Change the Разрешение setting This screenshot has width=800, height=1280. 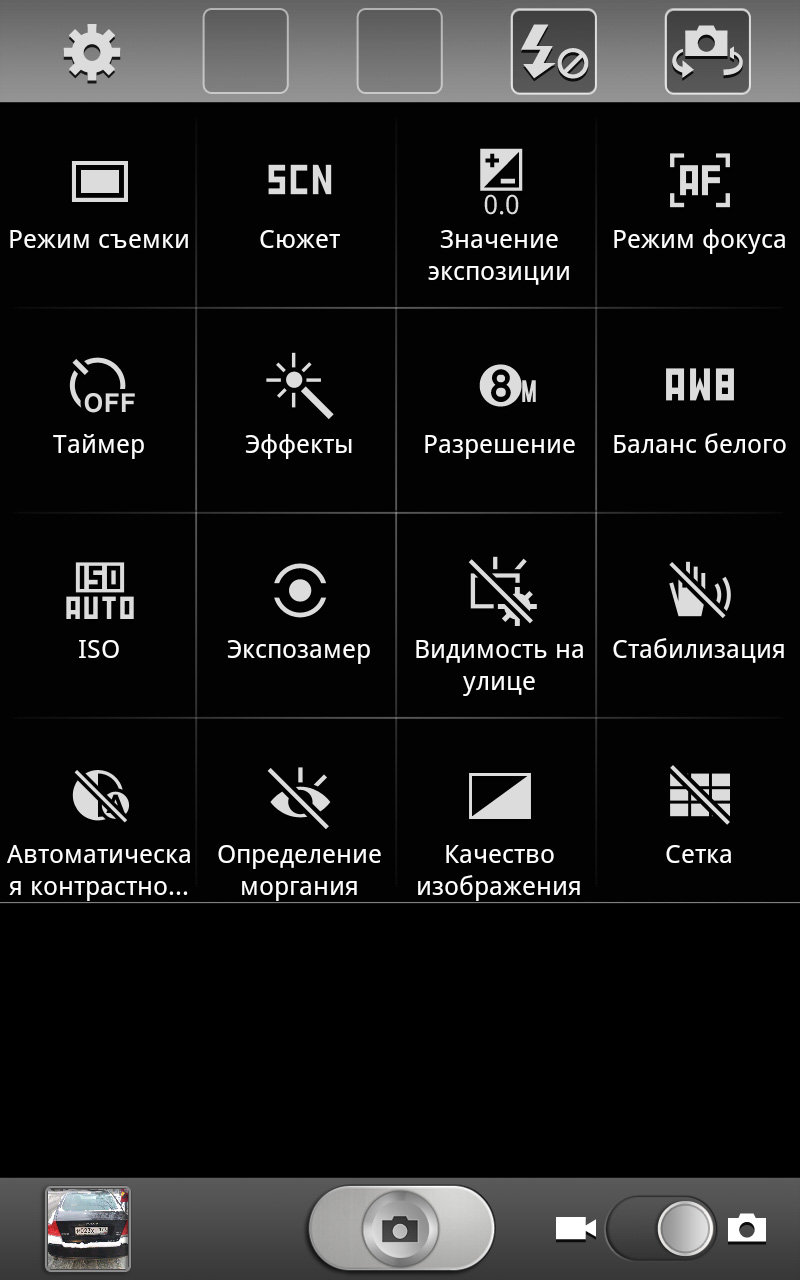[x=499, y=410]
